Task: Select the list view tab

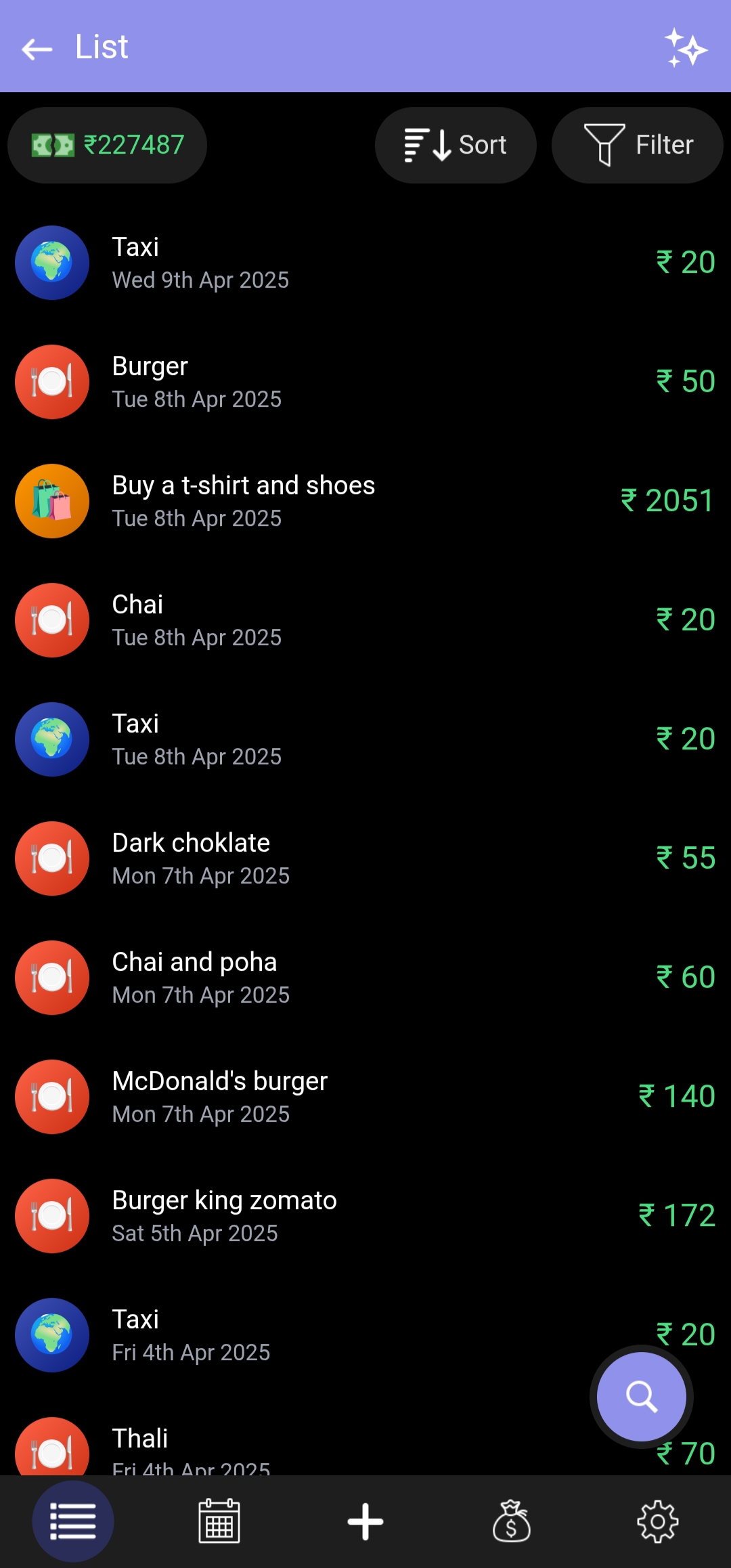Action: click(x=73, y=1521)
